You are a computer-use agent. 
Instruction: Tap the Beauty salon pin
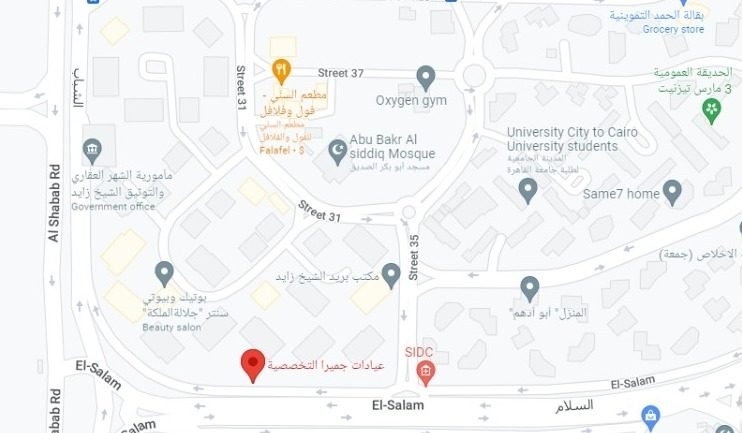point(164,271)
